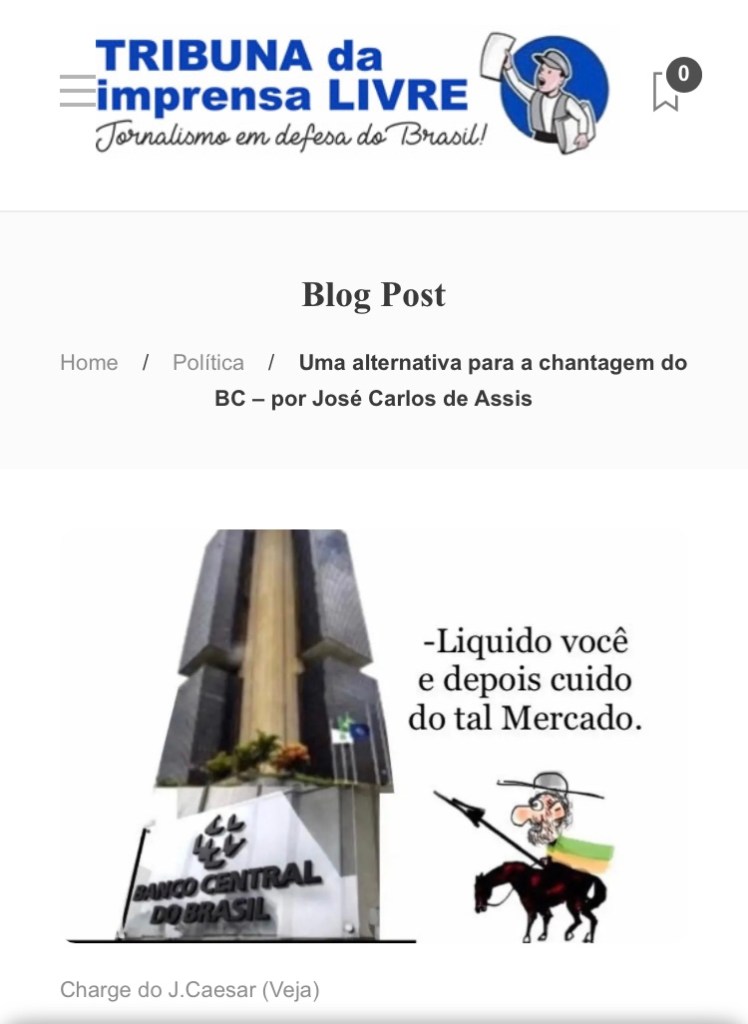Viewport: 748px width, 1024px height.
Task: Open the Política category breadcrumb
Action: pos(208,362)
